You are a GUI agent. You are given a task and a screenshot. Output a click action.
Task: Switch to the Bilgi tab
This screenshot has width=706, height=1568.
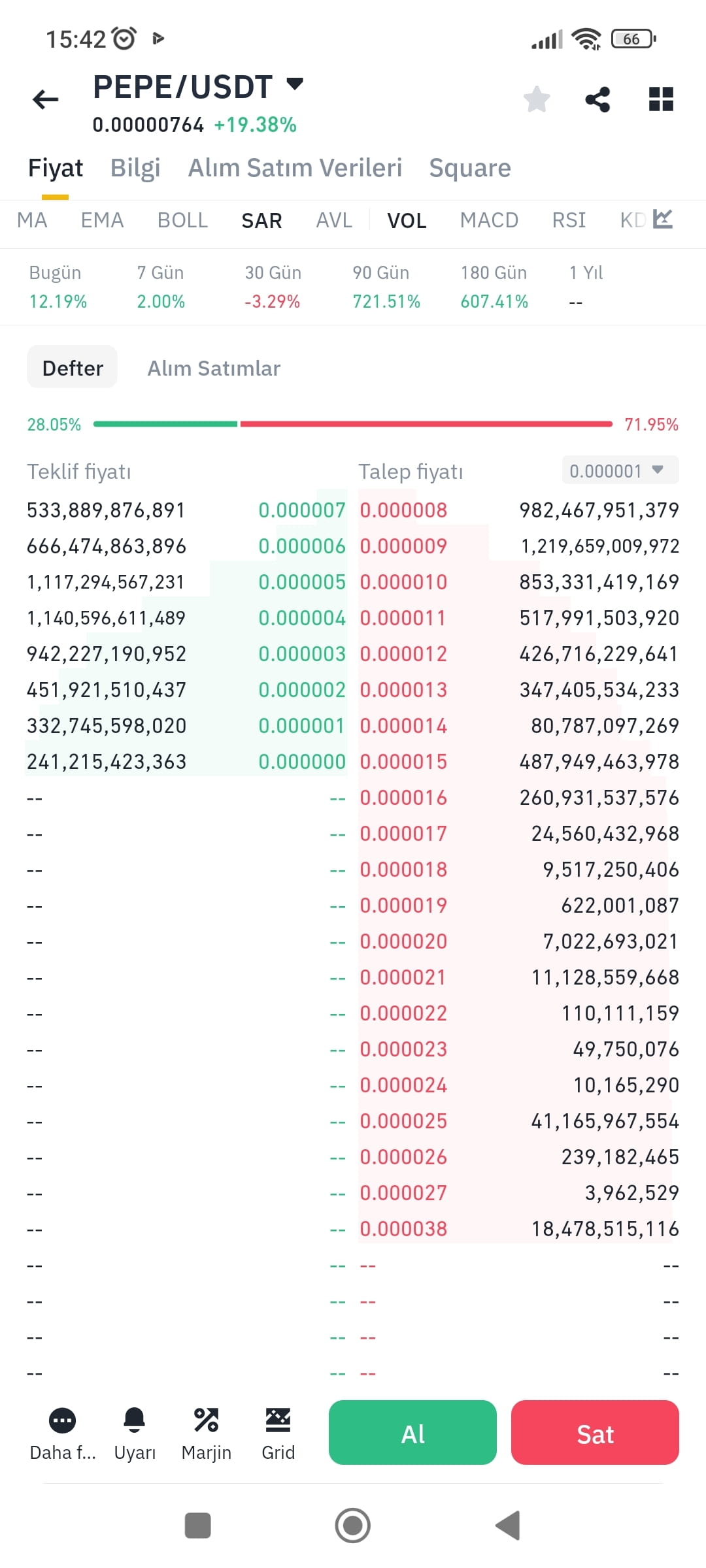point(135,168)
